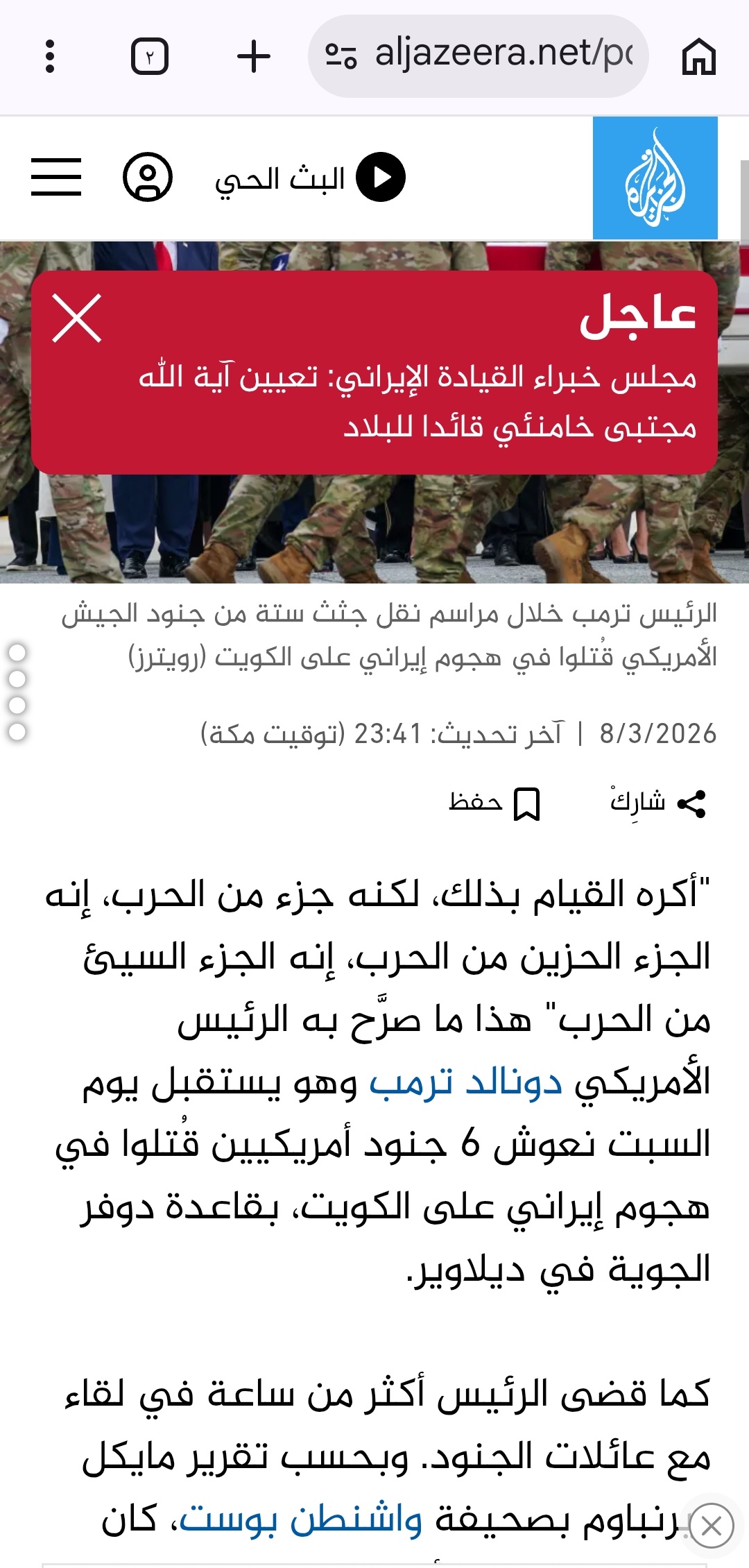Open the browser overflow menu
Viewport: 749px width, 1568px height.
click(49, 56)
